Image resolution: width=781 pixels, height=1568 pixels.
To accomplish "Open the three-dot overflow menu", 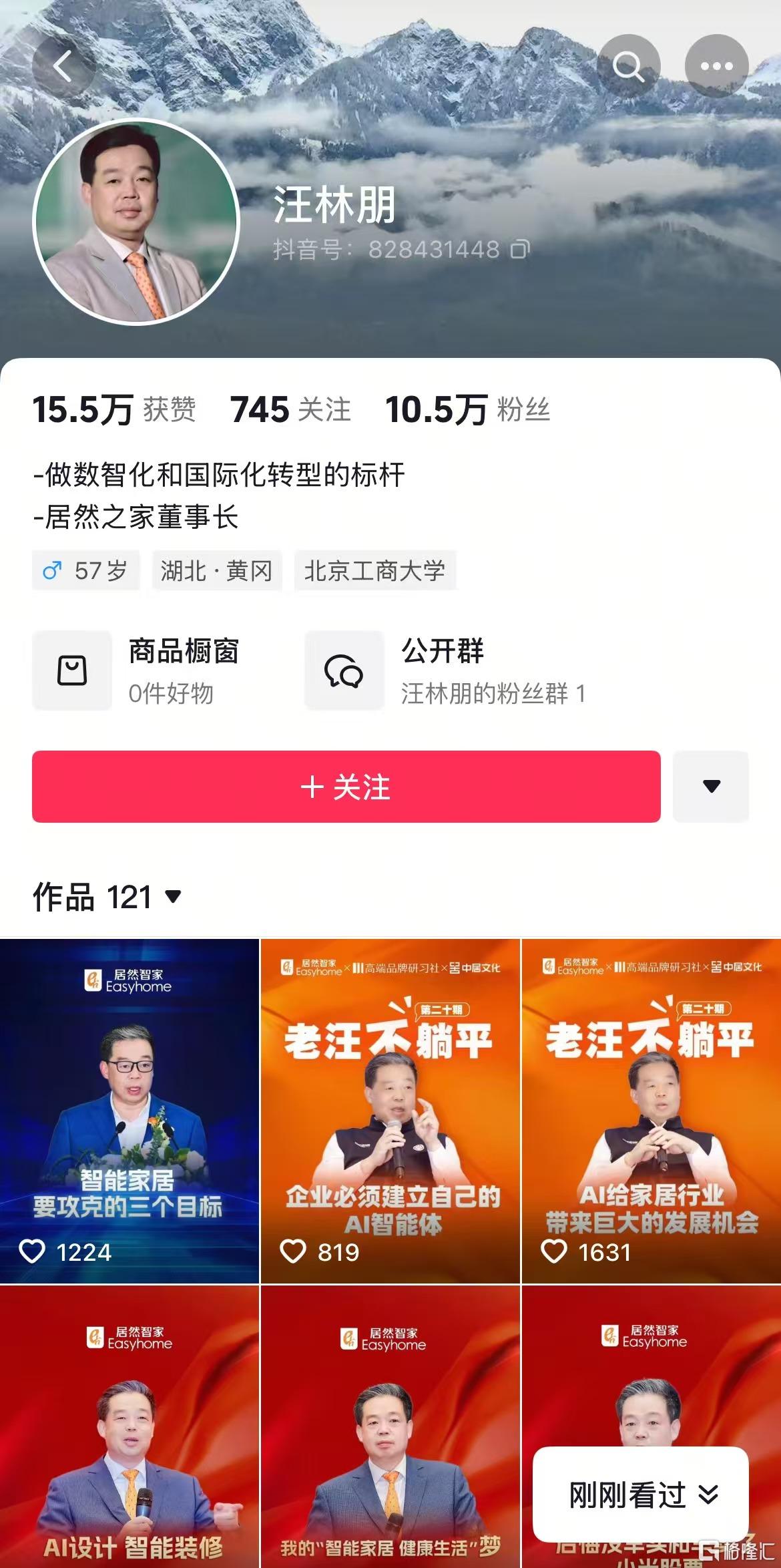I will 716,67.
